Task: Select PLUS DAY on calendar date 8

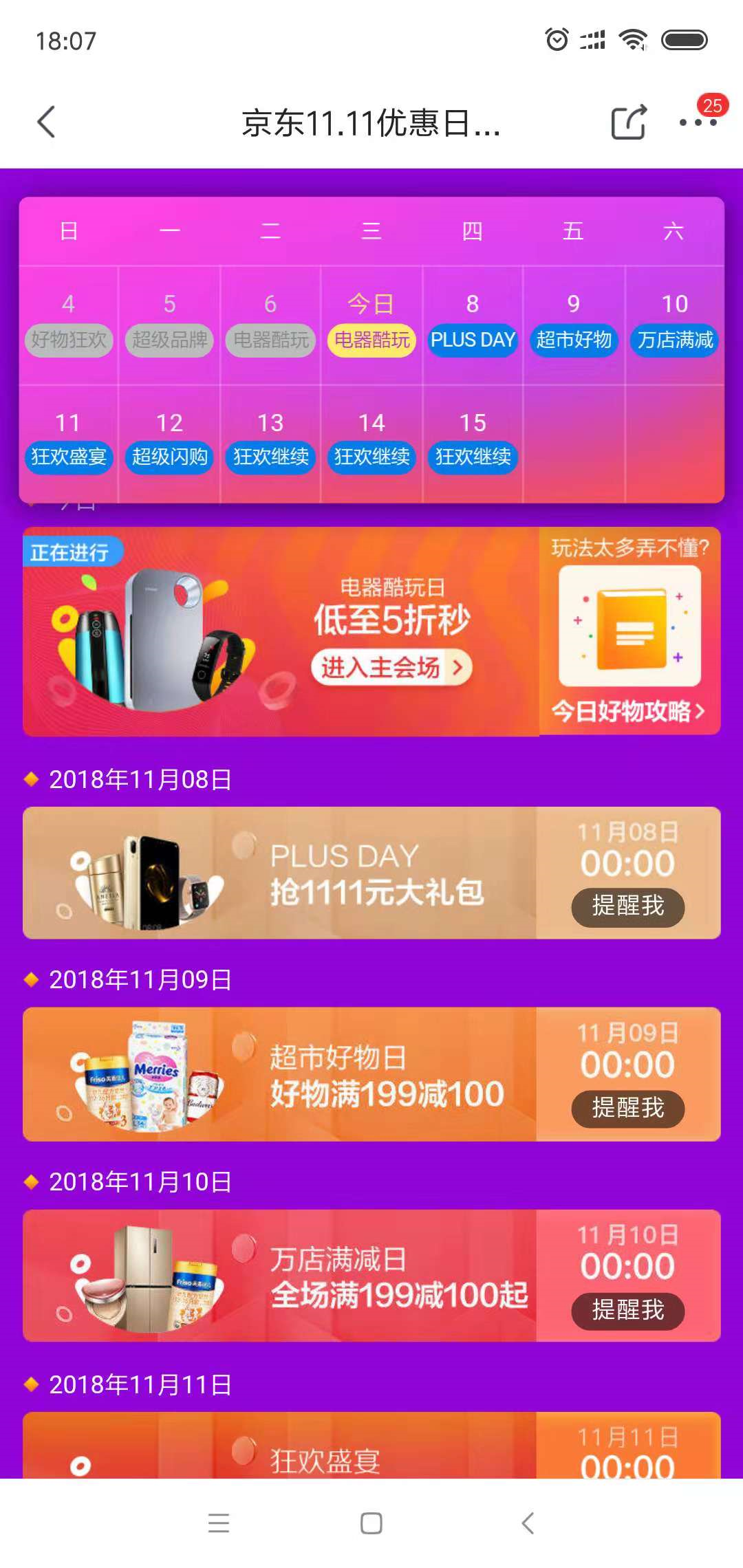Action: (x=473, y=339)
